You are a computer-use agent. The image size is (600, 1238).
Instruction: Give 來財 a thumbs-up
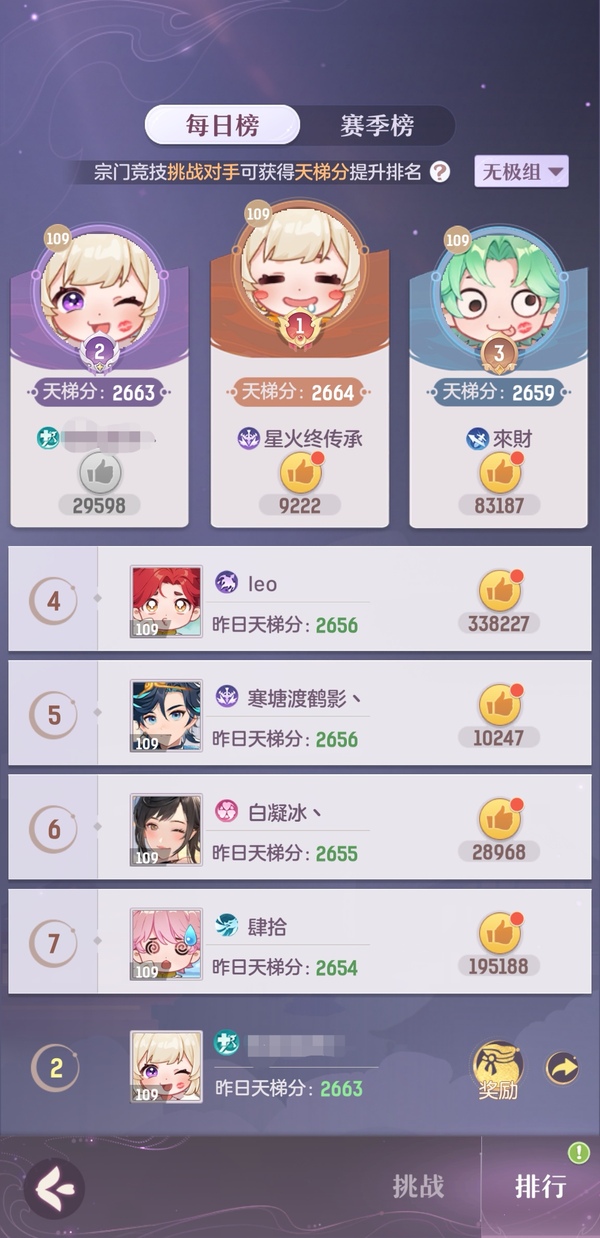pos(499,472)
